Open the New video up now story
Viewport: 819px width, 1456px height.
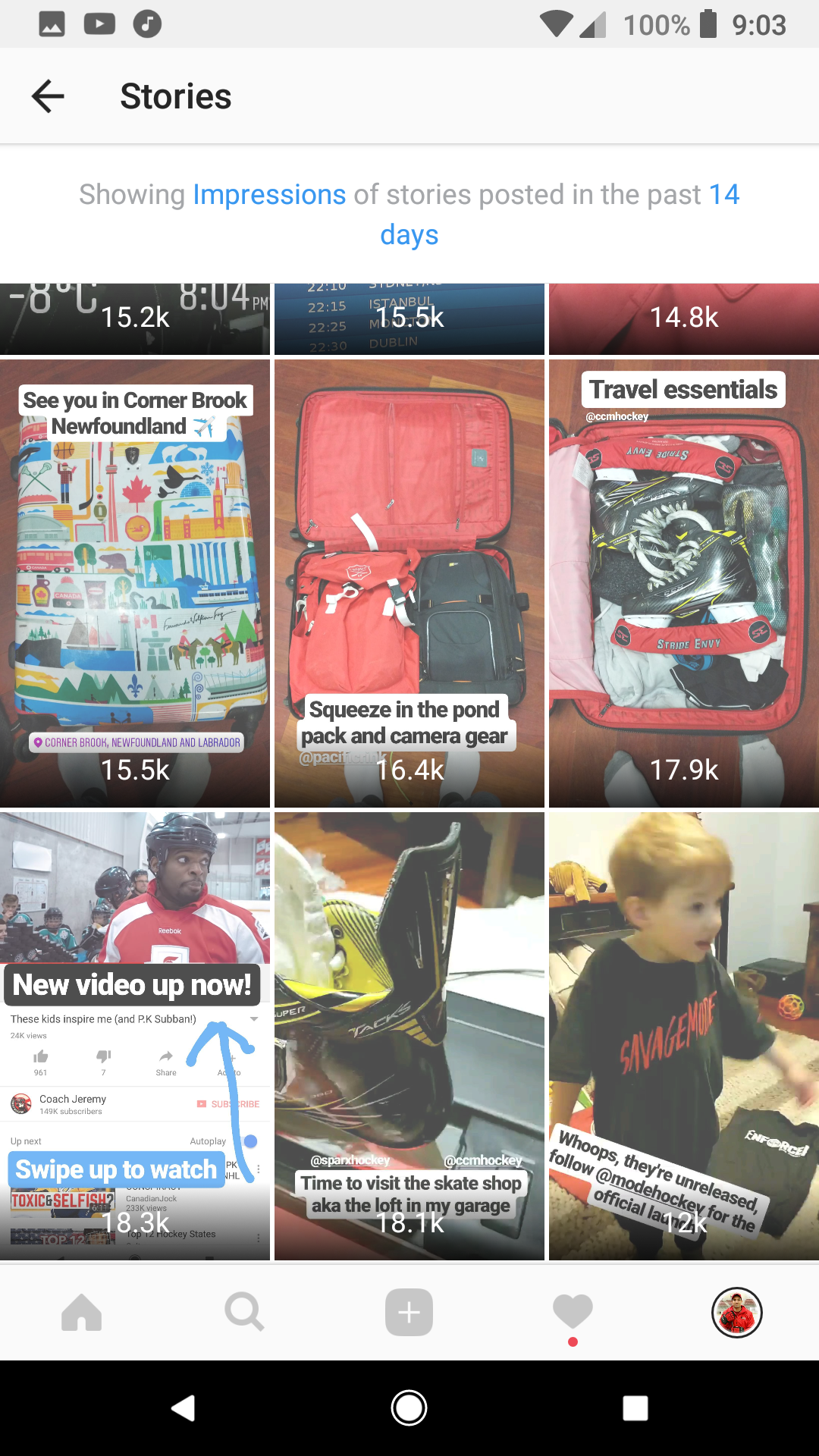coord(135,1036)
